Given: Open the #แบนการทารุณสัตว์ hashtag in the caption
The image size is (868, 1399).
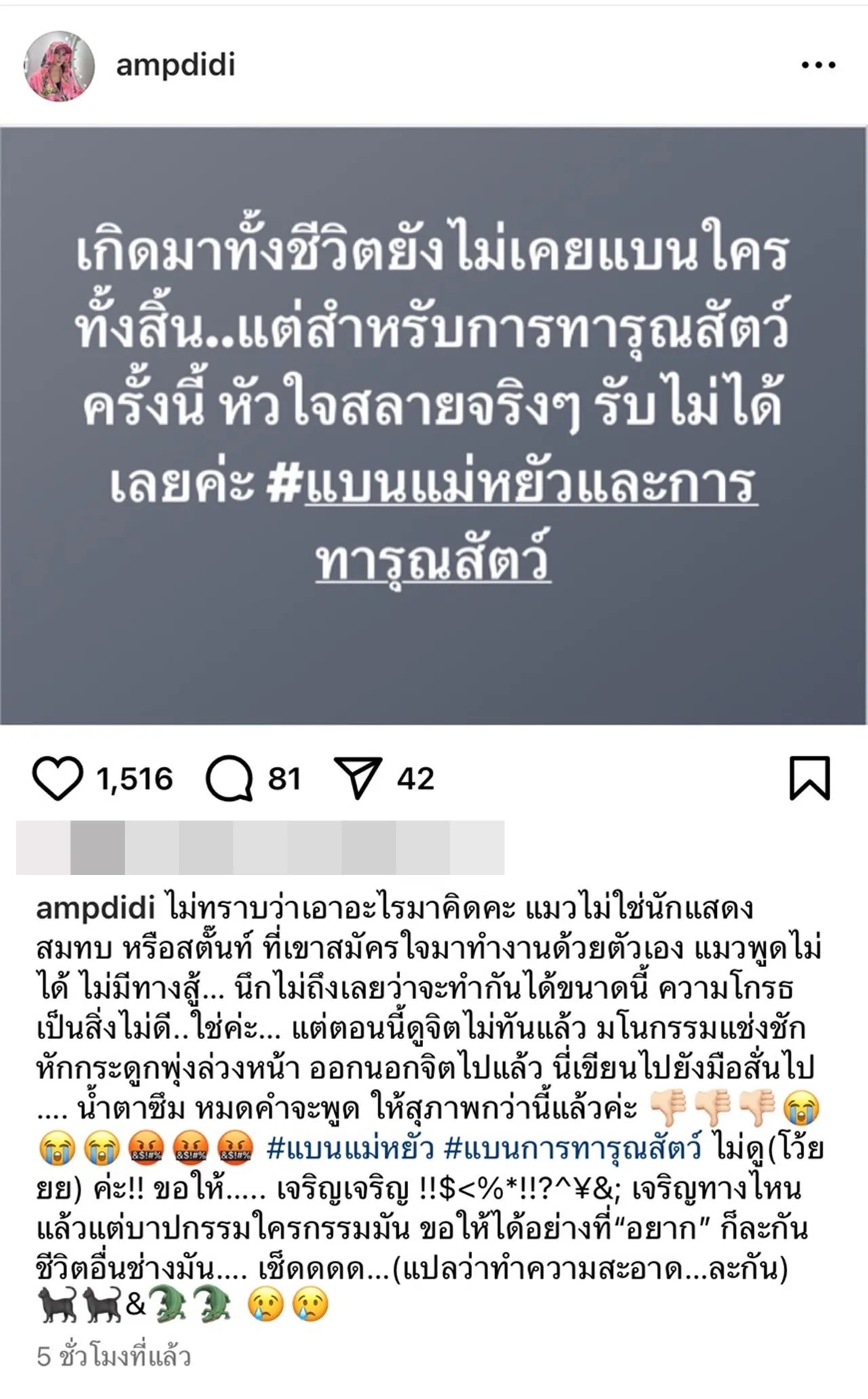Looking at the screenshot, I should pos(574,1149).
